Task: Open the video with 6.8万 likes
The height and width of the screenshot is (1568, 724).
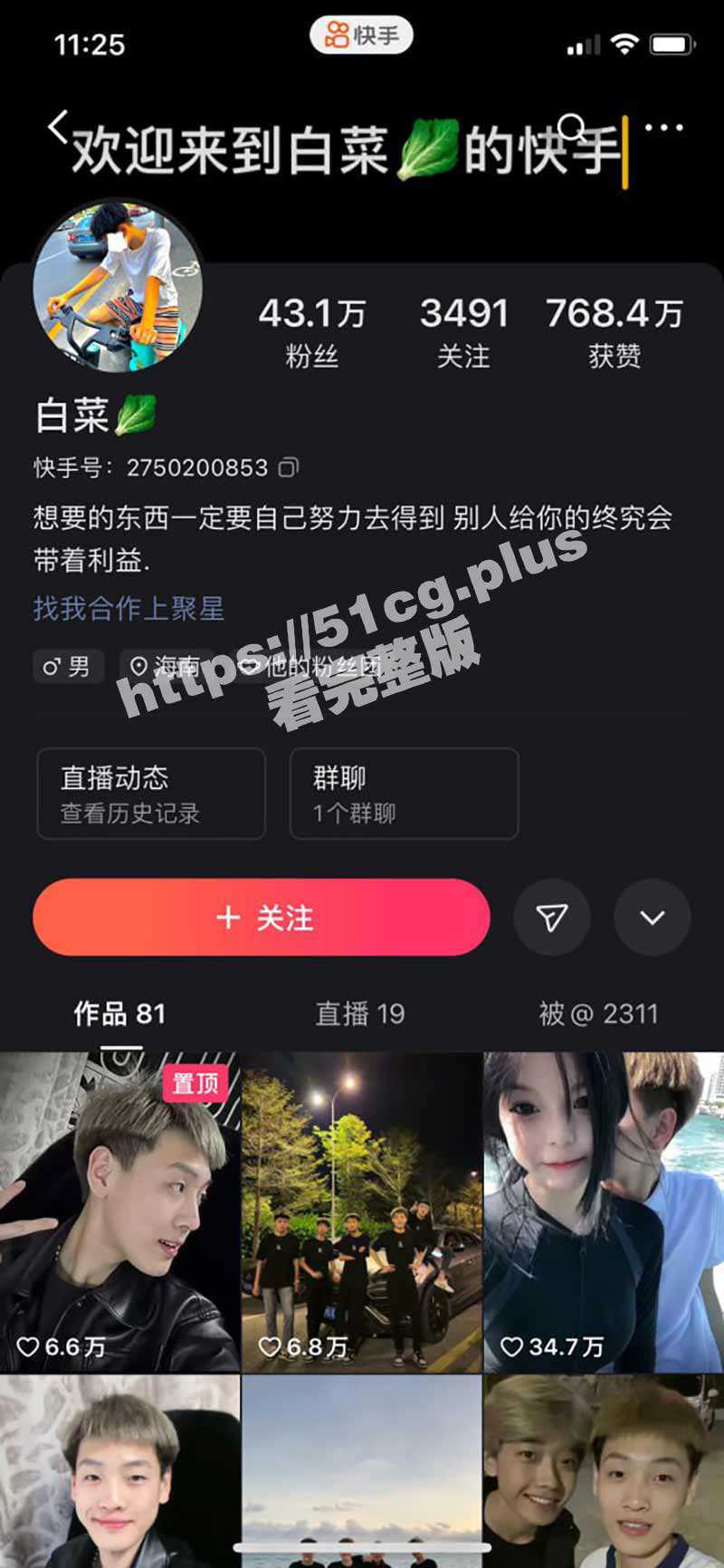Action: (361, 1212)
